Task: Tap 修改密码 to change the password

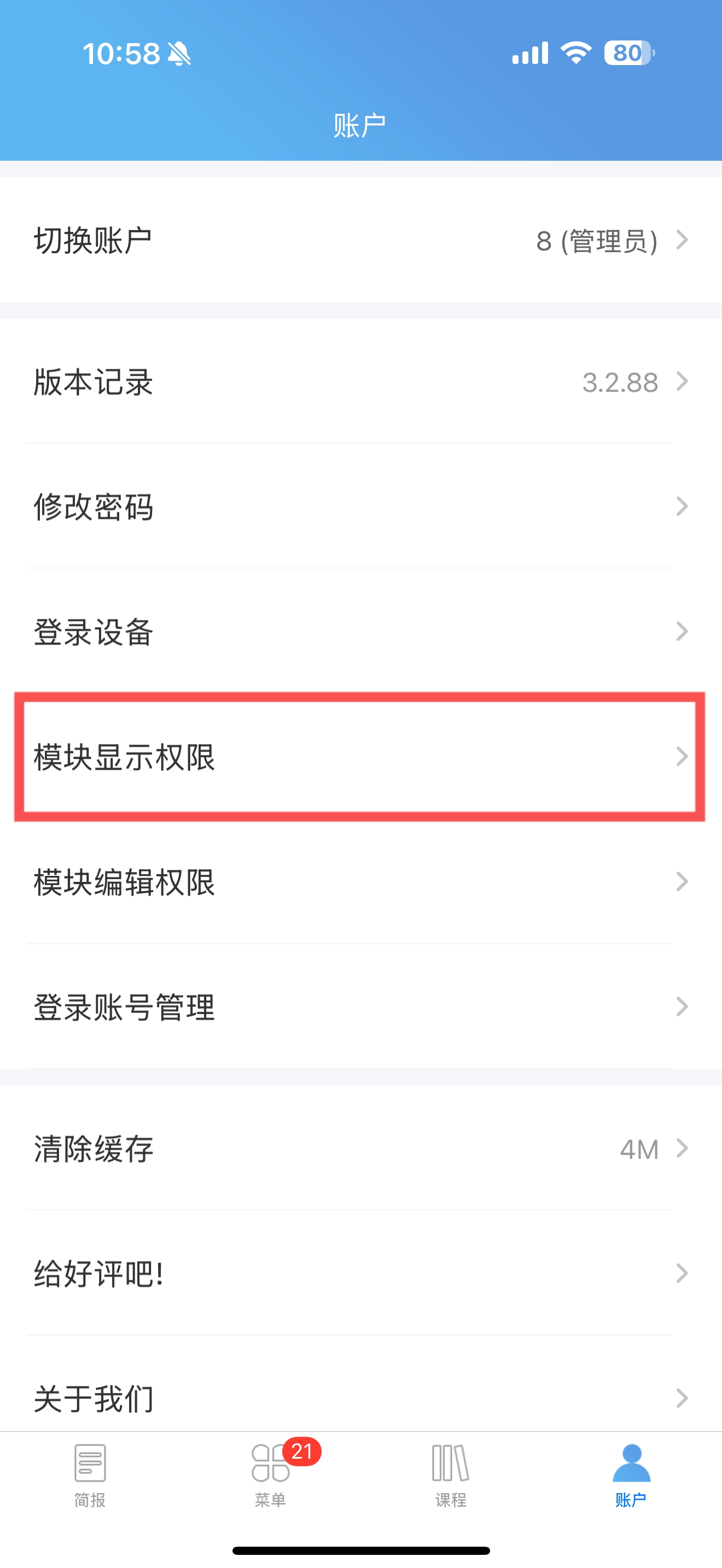Action: [x=361, y=506]
